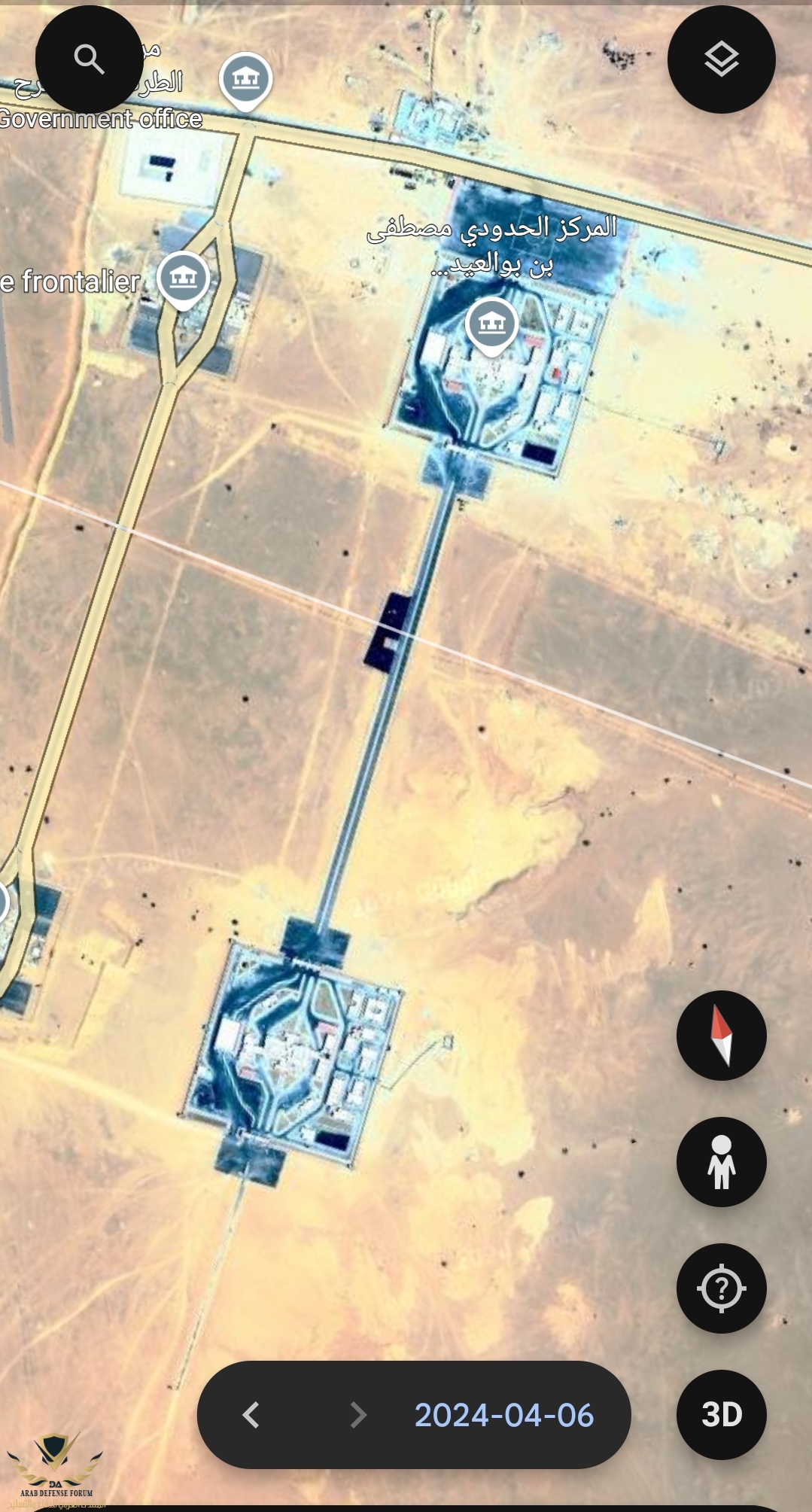Center the map on my location
The image size is (812, 1512).
[721, 1288]
